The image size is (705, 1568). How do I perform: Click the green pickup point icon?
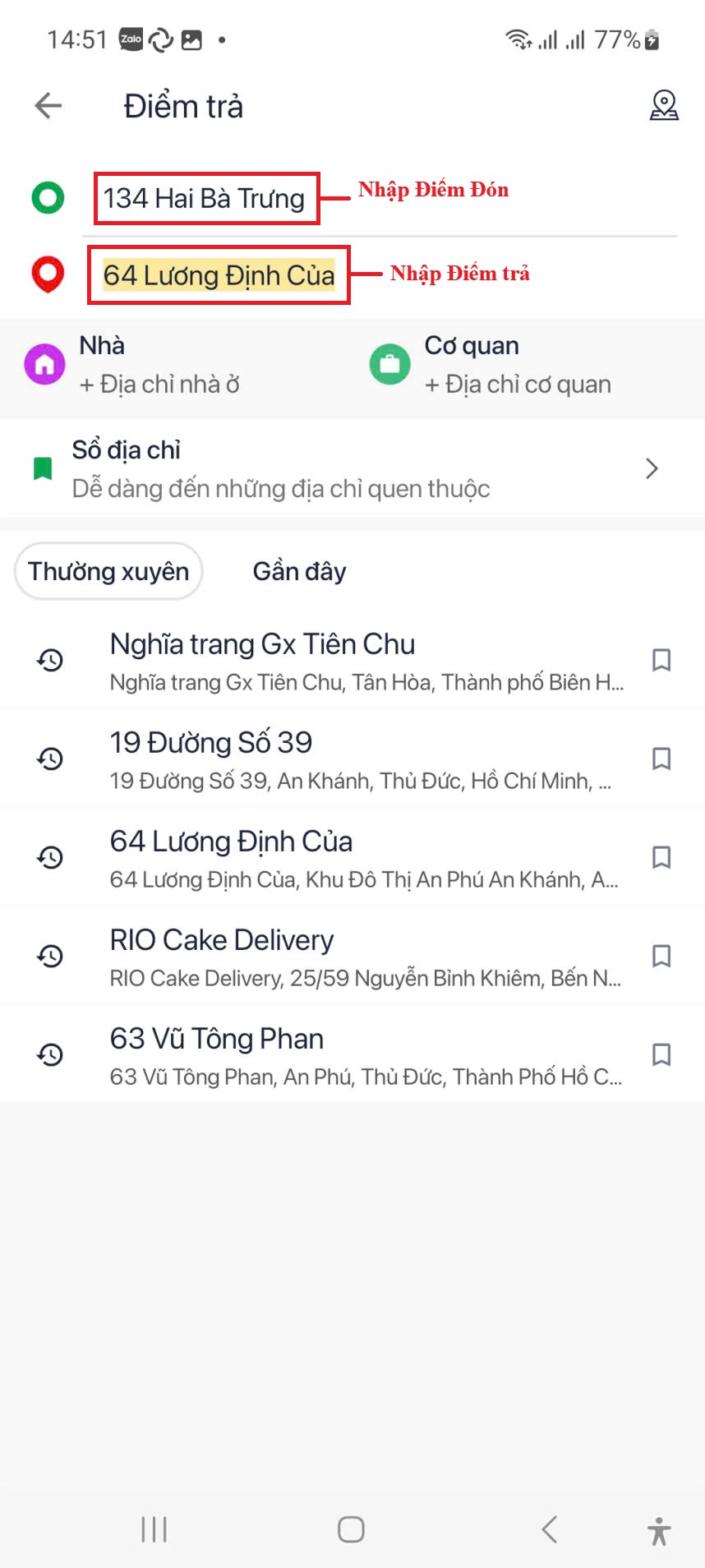click(x=47, y=198)
